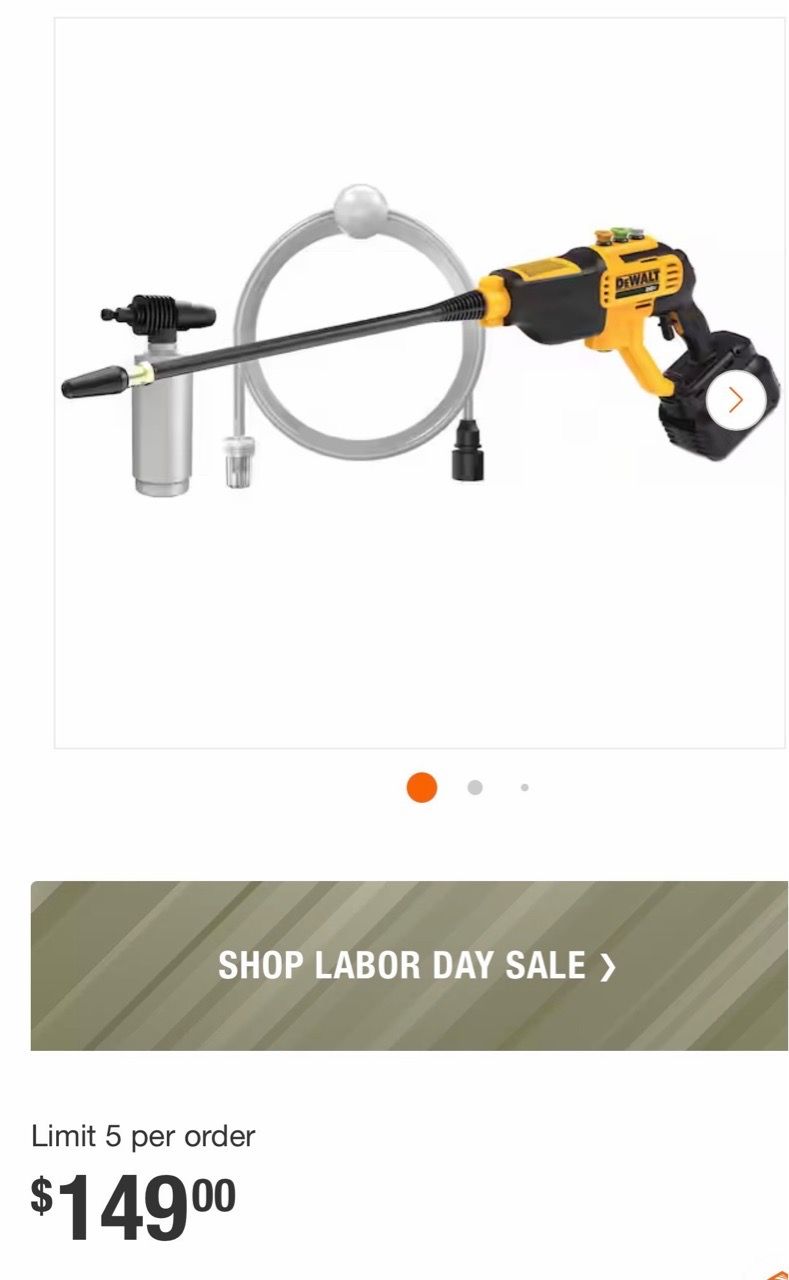The image size is (789, 1280).
Task: Jump to the third image dot
Action: point(524,787)
